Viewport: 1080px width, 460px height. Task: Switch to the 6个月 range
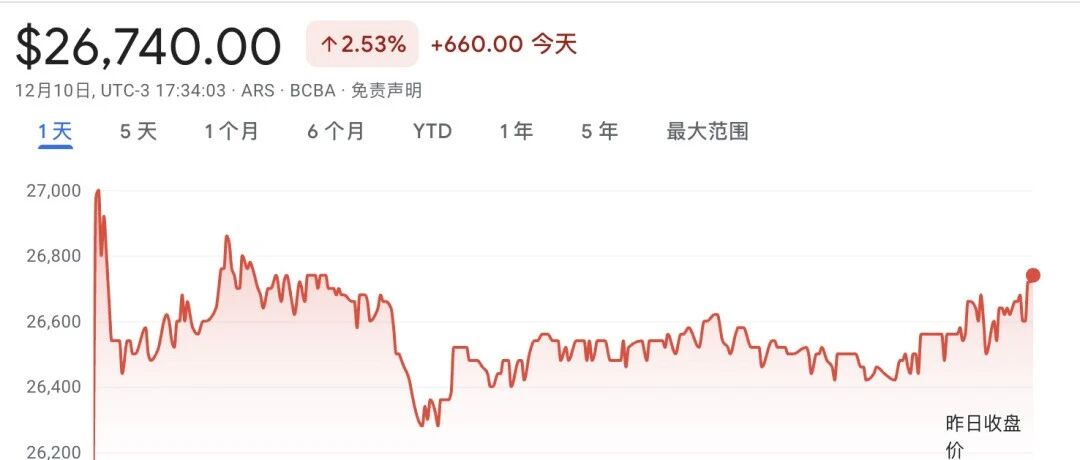(x=335, y=131)
